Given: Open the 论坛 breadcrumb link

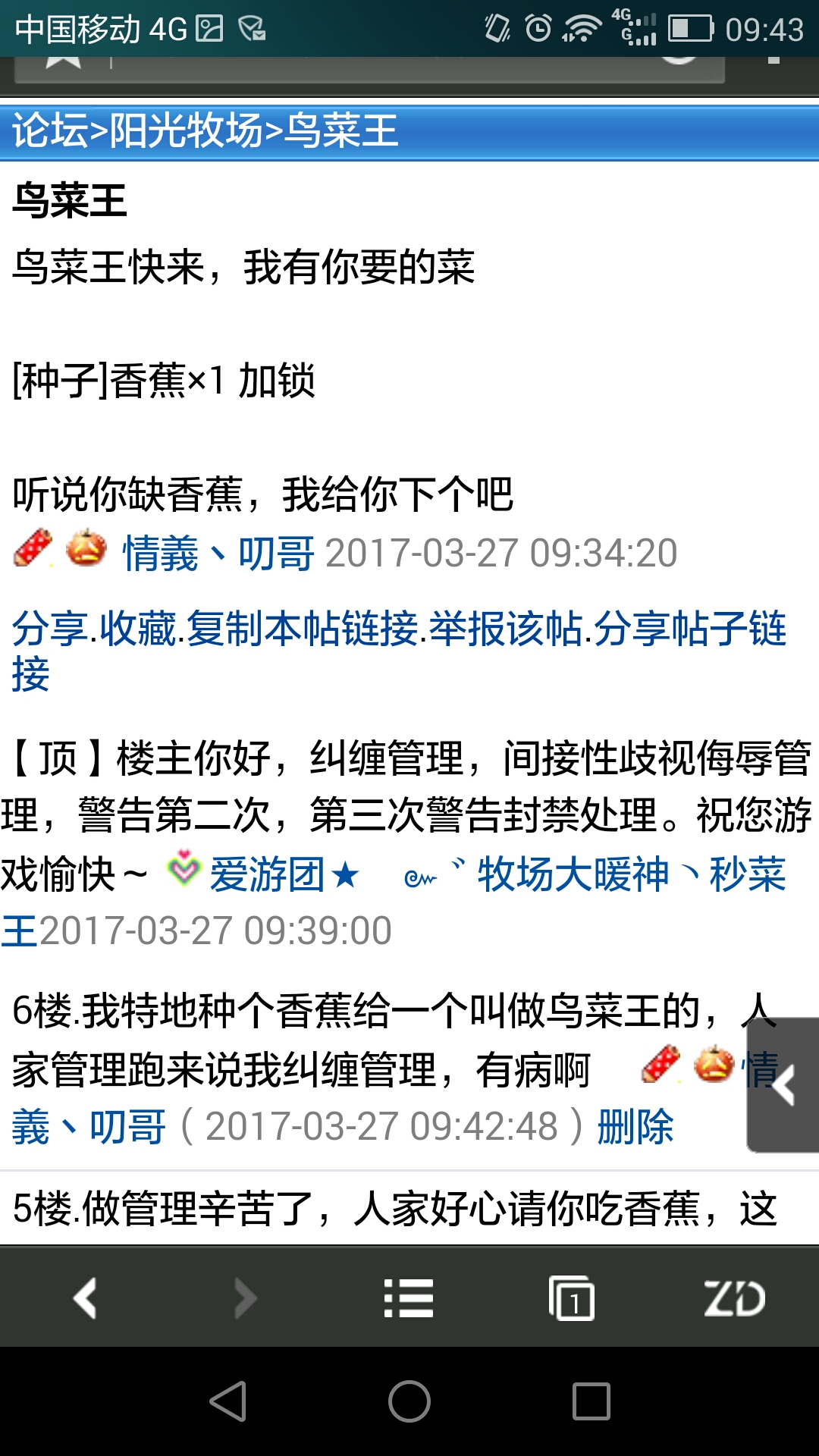Looking at the screenshot, I should tap(50, 130).
